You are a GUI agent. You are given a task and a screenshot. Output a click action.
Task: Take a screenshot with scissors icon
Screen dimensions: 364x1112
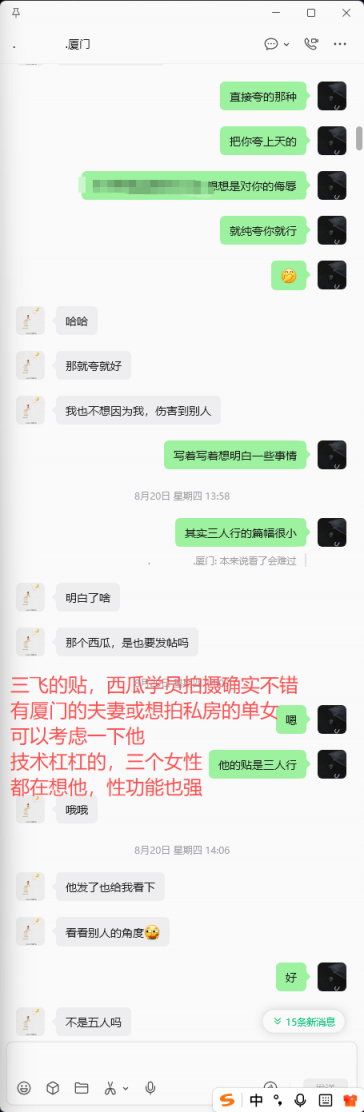pyautogui.click(x=111, y=1088)
